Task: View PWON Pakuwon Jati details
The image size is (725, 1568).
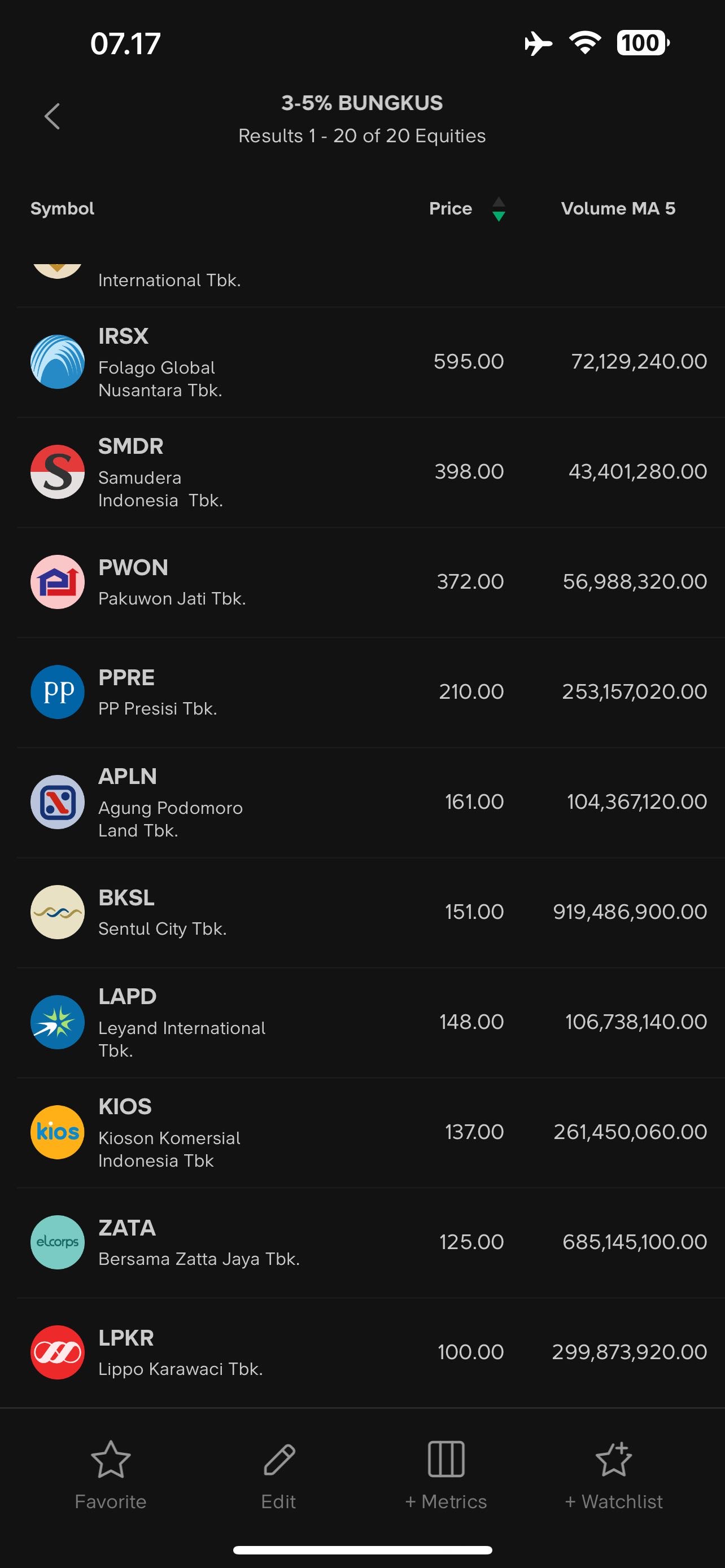Action: point(362,582)
